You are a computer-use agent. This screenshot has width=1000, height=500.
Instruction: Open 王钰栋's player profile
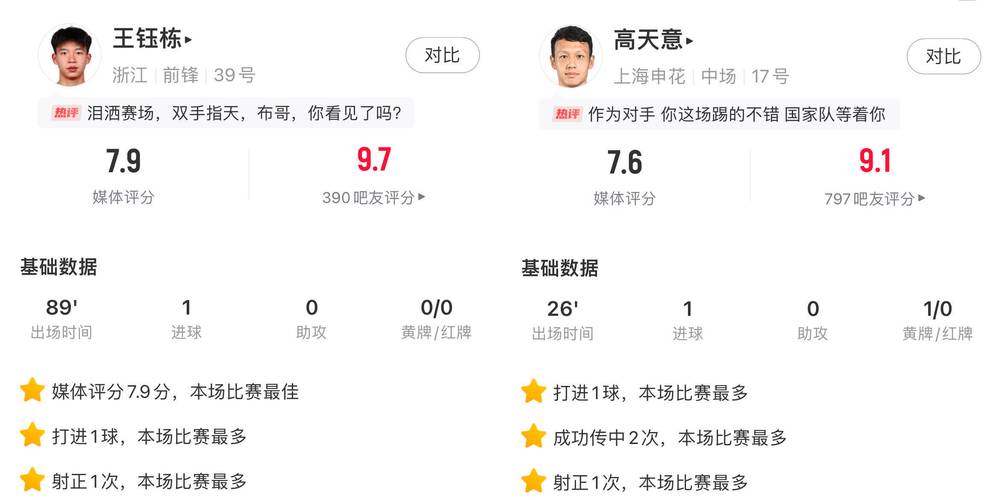[152, 40]
